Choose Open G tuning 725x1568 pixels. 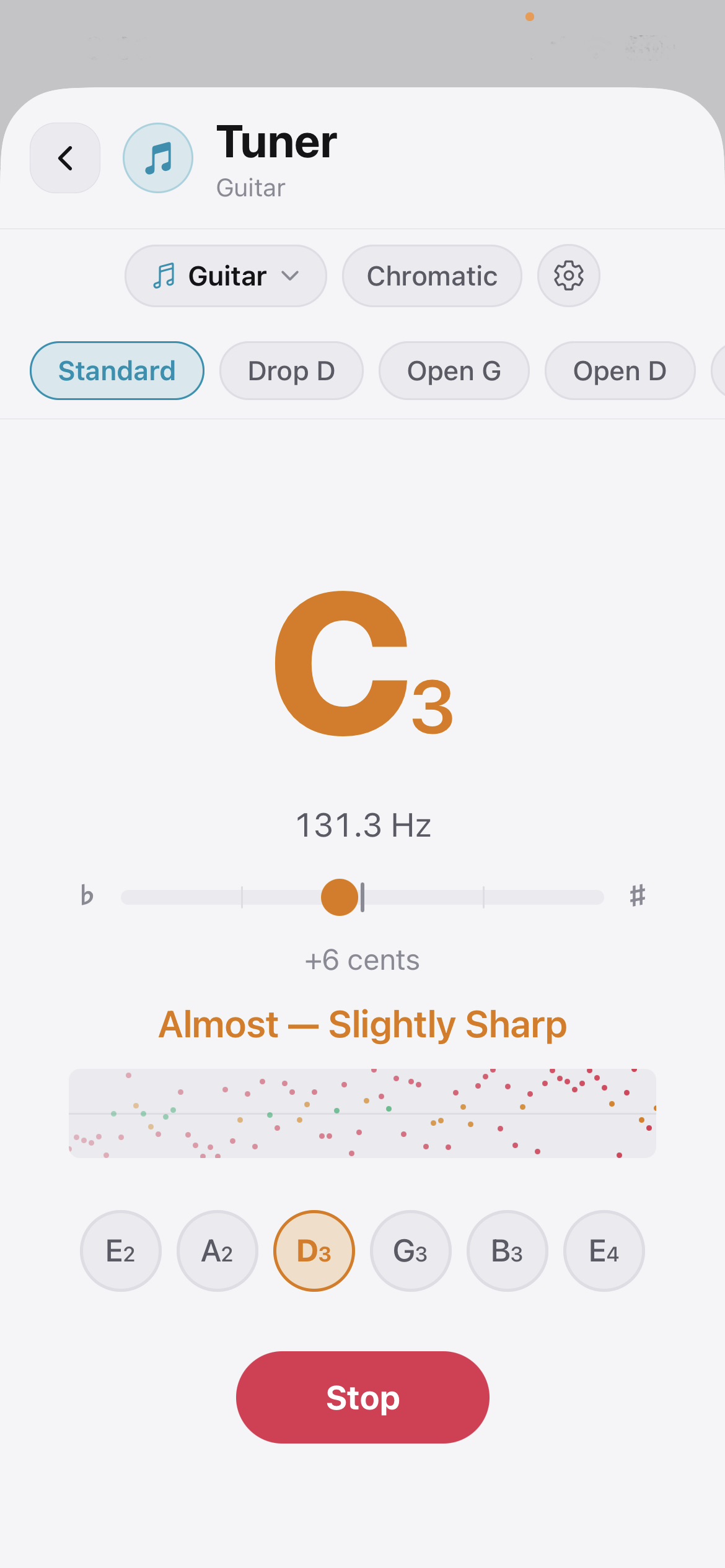(x=454, y=371)
